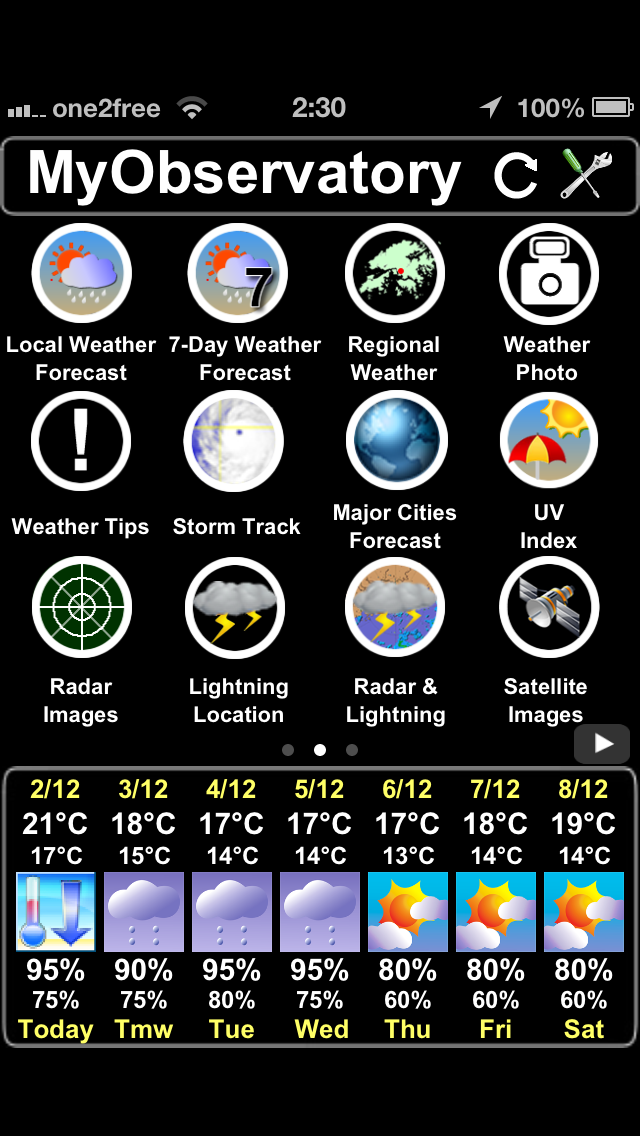Show Weather Tips
The image size is (640, 1136).
click(81, 440)
